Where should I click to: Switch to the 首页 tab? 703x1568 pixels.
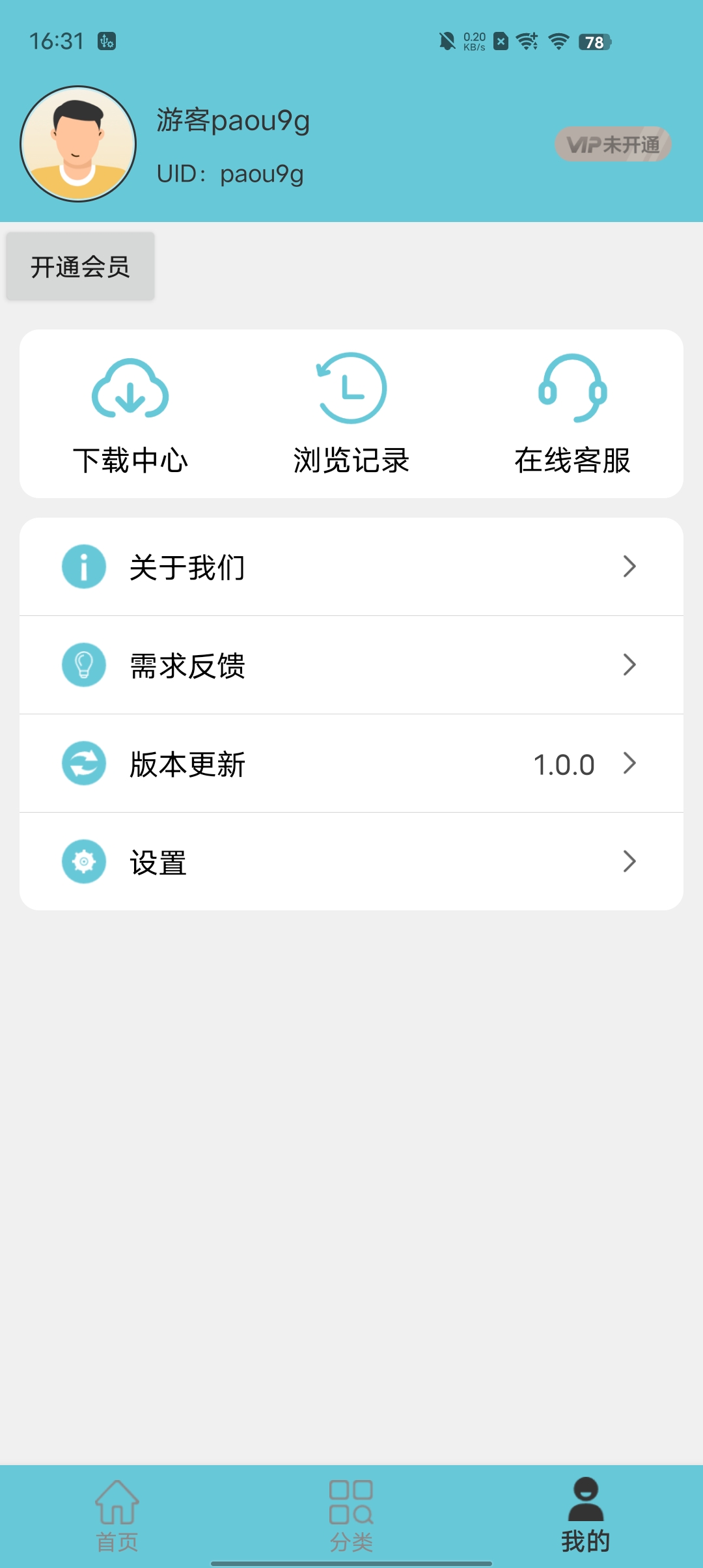(x=117, y=1515)
